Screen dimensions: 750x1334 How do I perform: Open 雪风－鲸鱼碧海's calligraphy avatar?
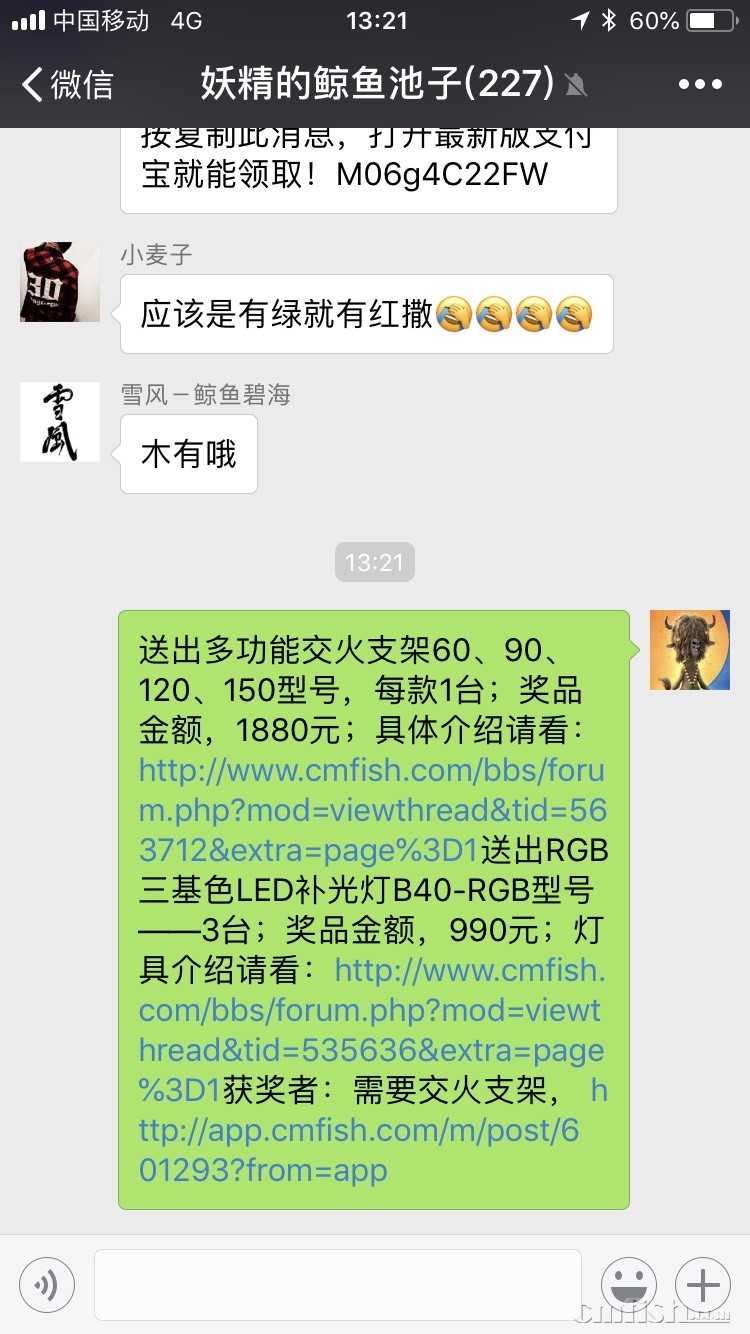tap(58, 421)
